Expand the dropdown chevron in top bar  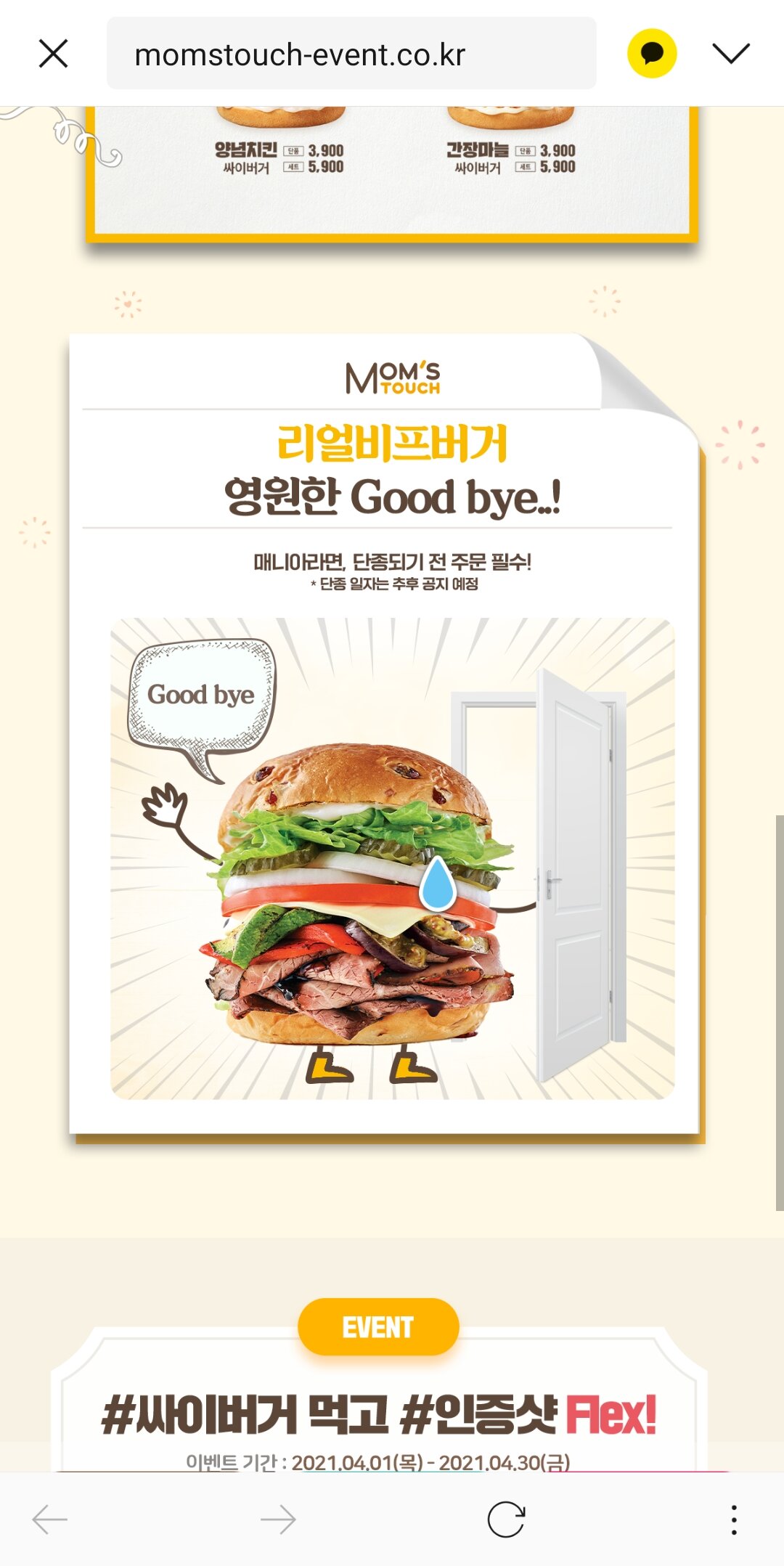tap(730, 54)
